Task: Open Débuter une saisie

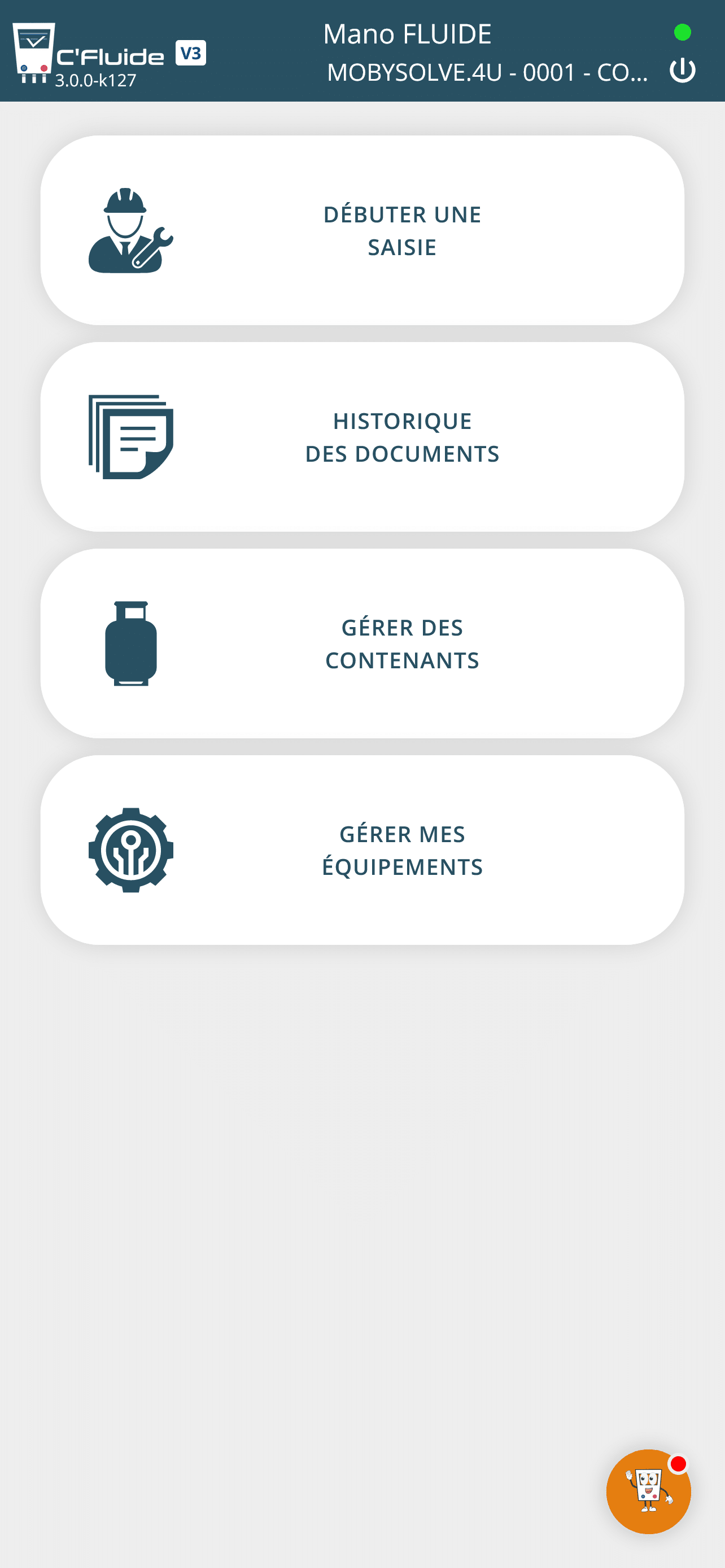Action: [x=362, y=230]
